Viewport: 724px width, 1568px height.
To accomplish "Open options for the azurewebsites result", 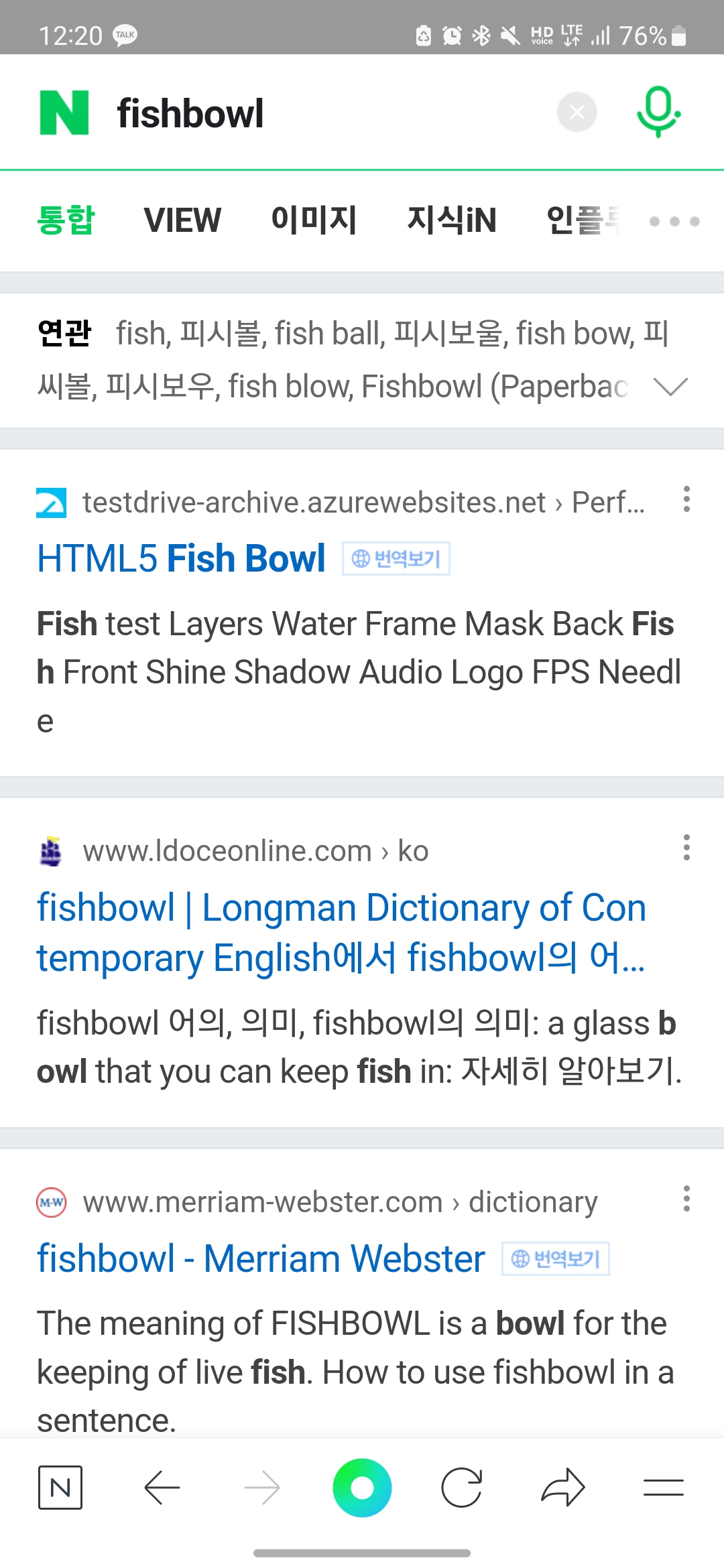I will click(x=686, y=499).
